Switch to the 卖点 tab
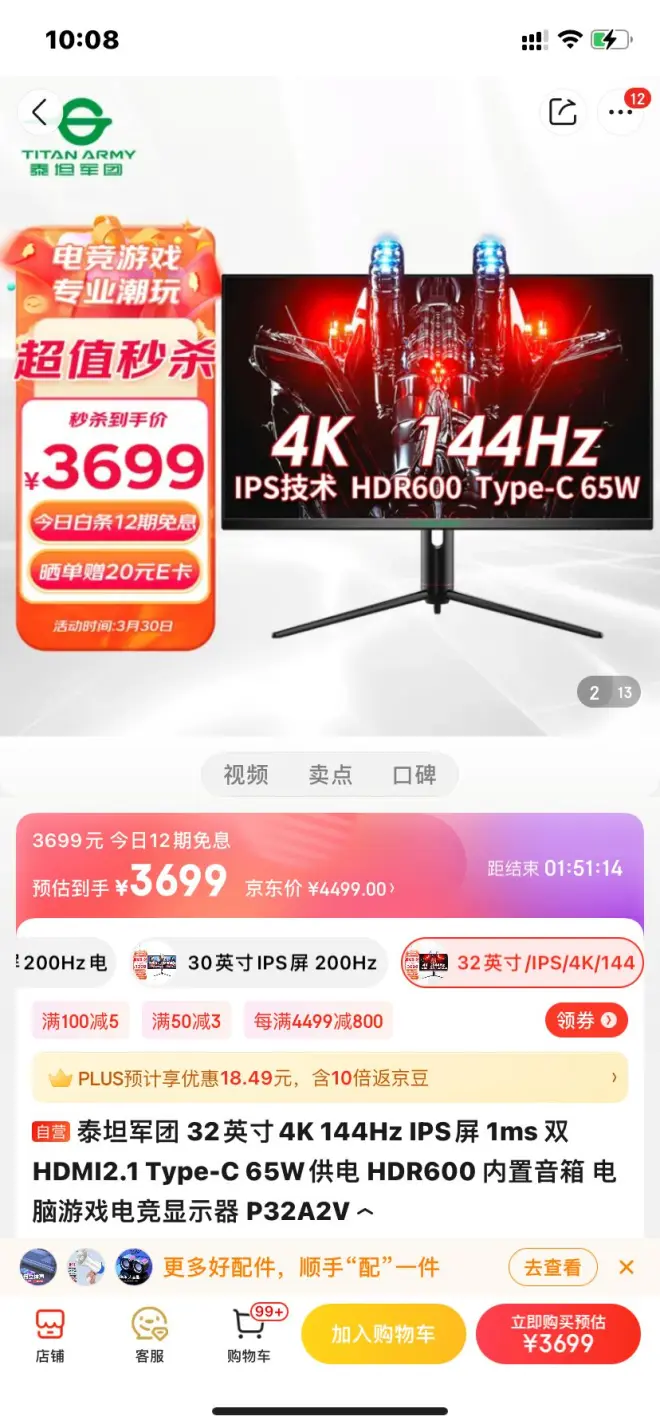Viewport: 660px width, 1428px height. pos(330,775)
